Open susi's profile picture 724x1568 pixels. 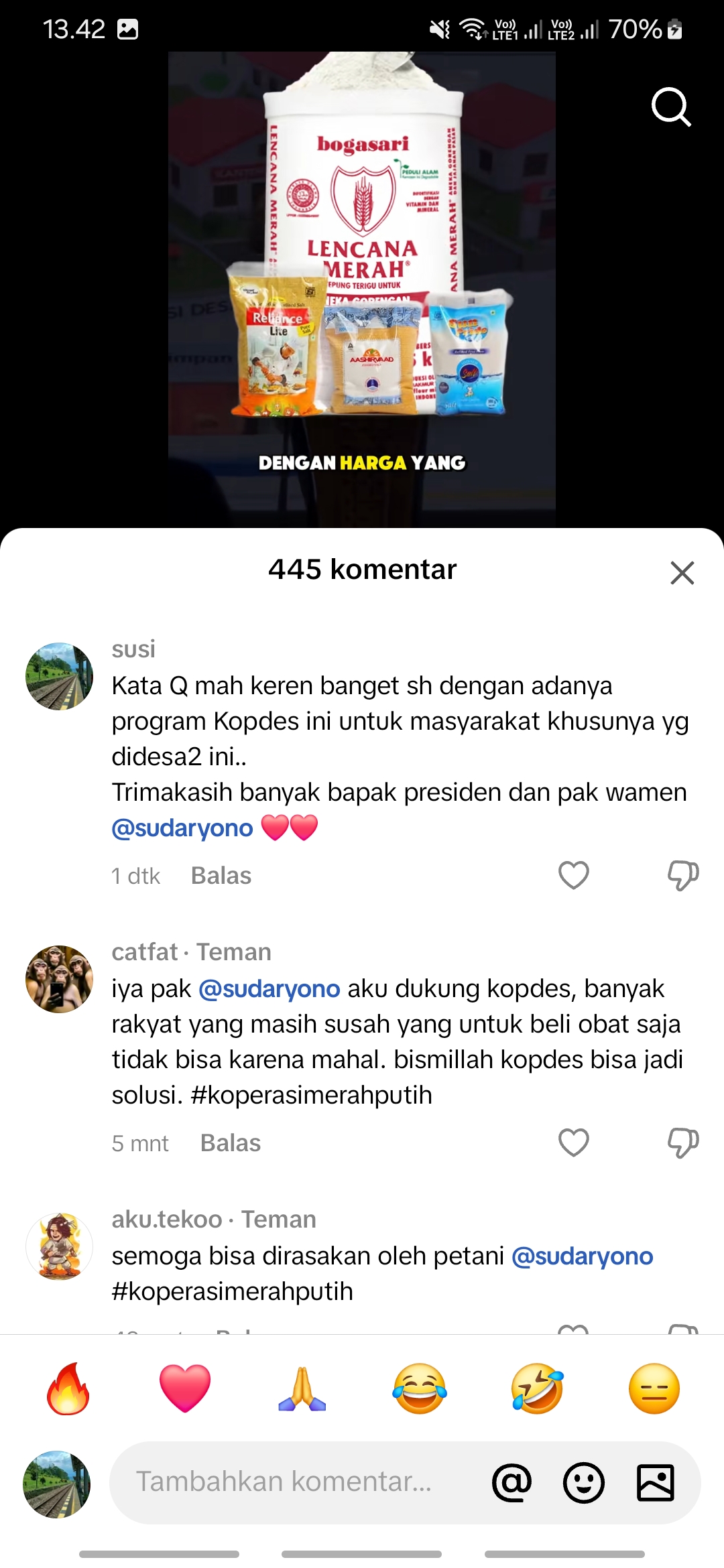click(60, 676)
